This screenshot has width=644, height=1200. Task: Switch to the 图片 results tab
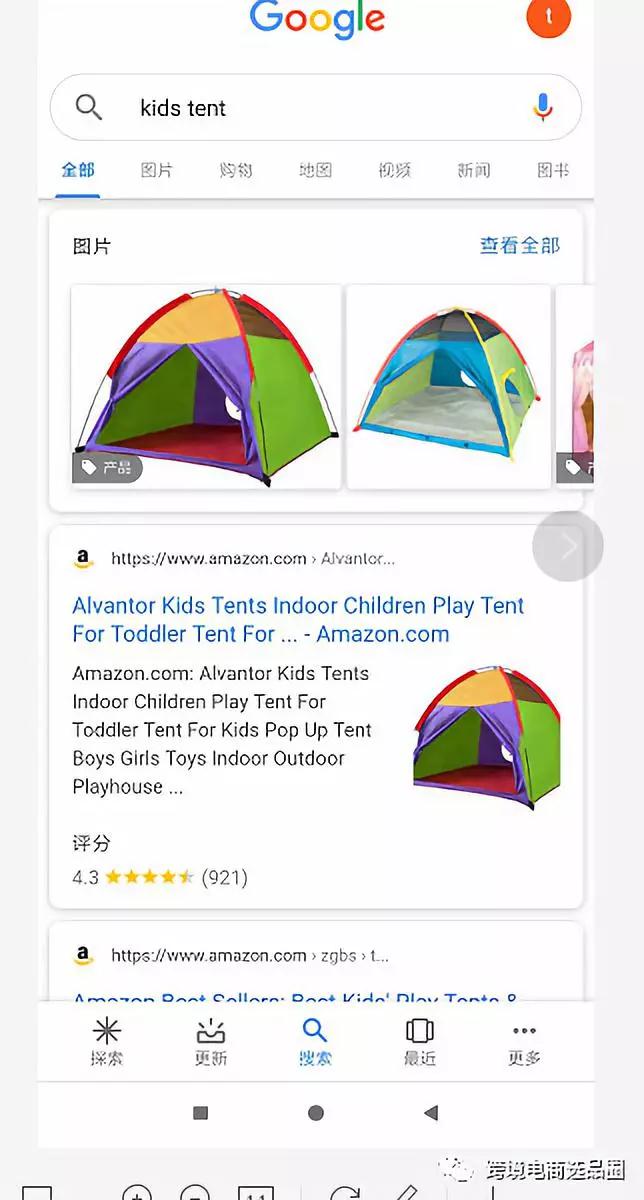(156, 170)
